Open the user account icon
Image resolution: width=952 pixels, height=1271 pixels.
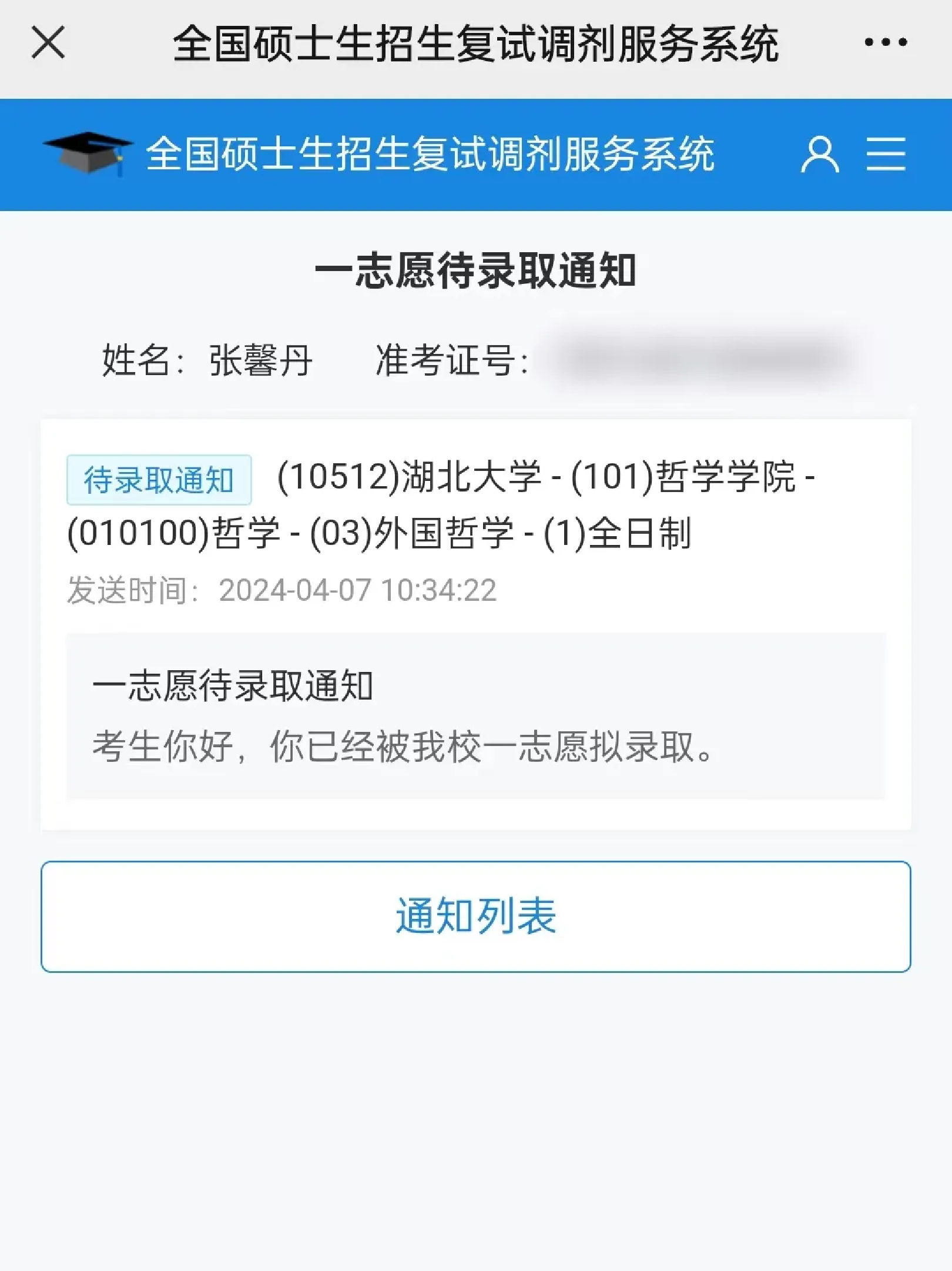(820, 155)
